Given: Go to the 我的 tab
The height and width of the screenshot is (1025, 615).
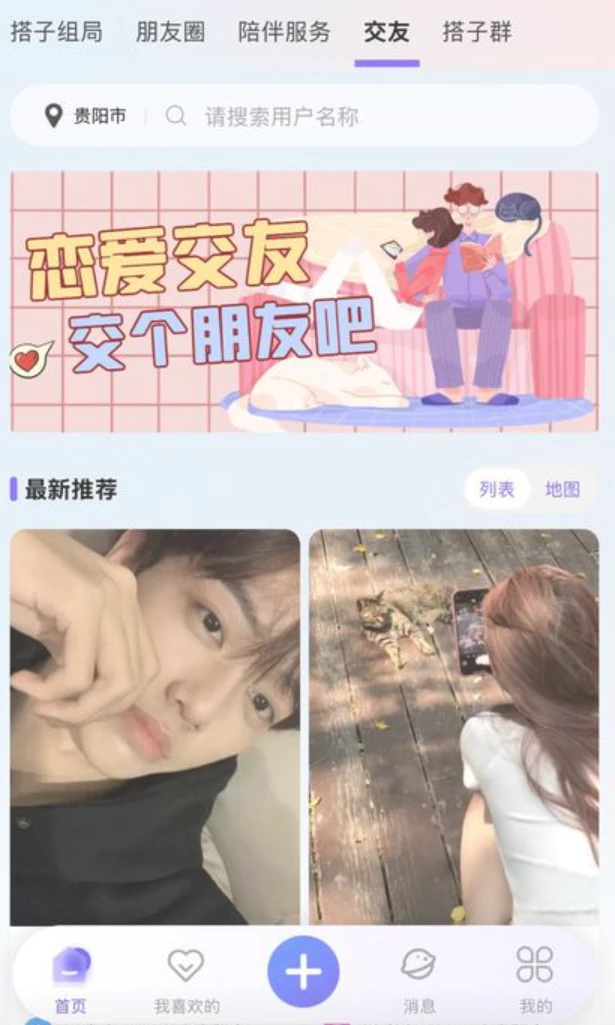Looking at the screenshot, I should click(535, 980).
